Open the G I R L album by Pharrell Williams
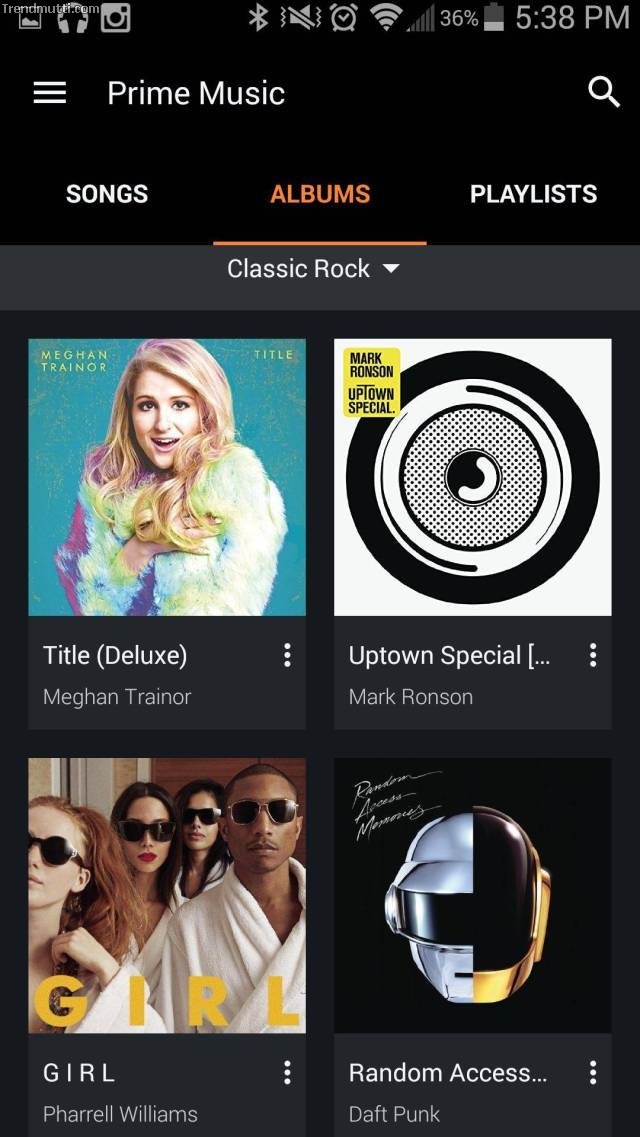Image resolution: width=640 pixels, height=1137 pixels. click(x=167, y=895)
